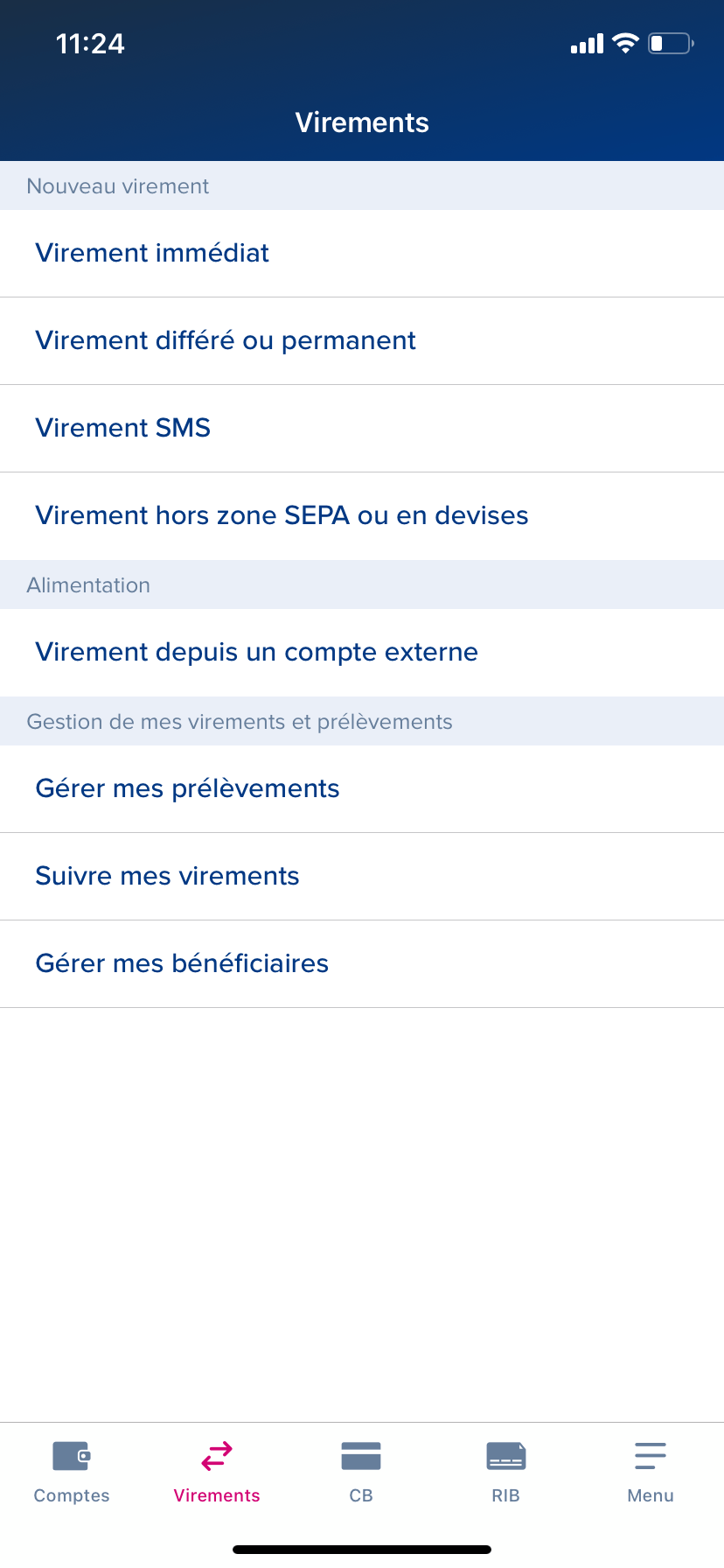Tap the RIB document icon
724x1568 pixels.
505,1455
